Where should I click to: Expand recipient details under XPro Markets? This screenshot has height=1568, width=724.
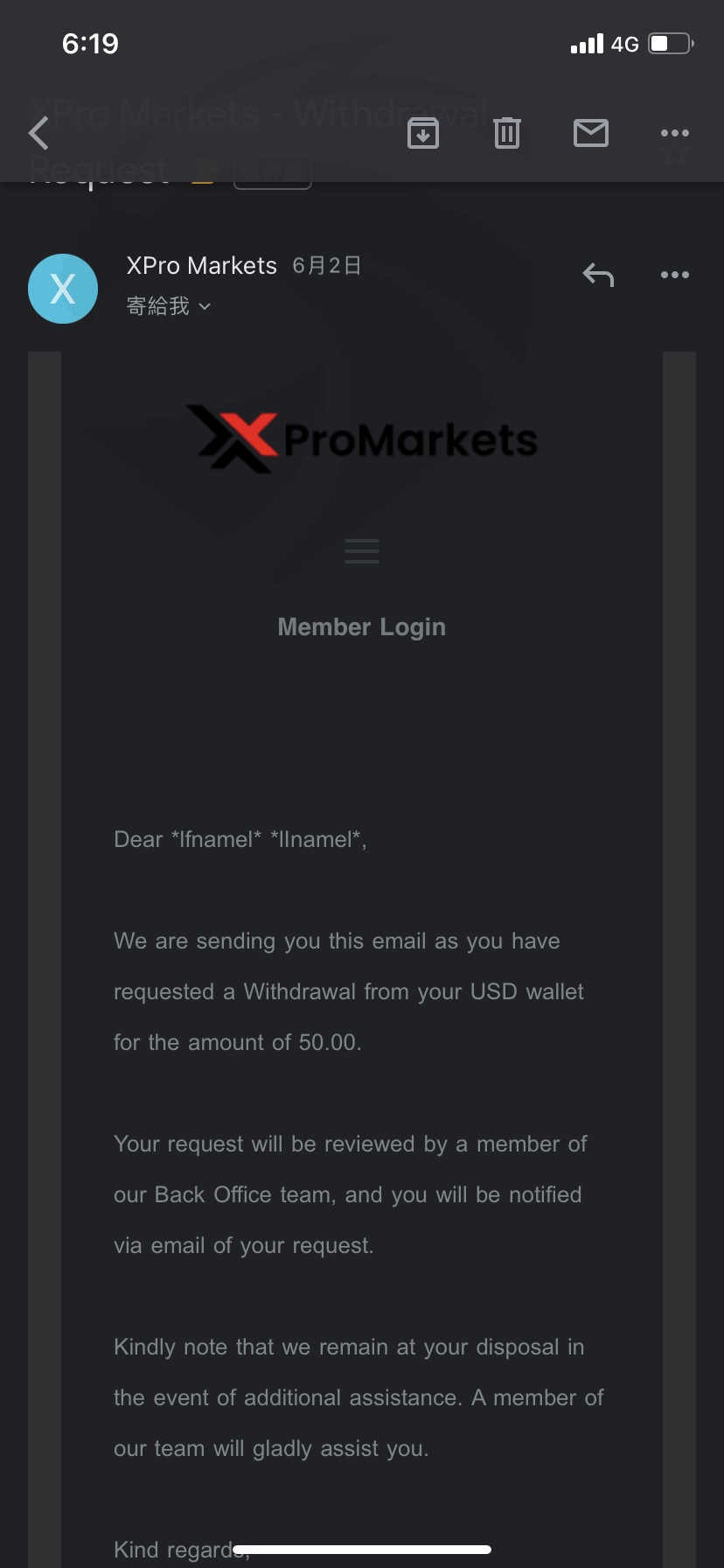tap(169, 306)
